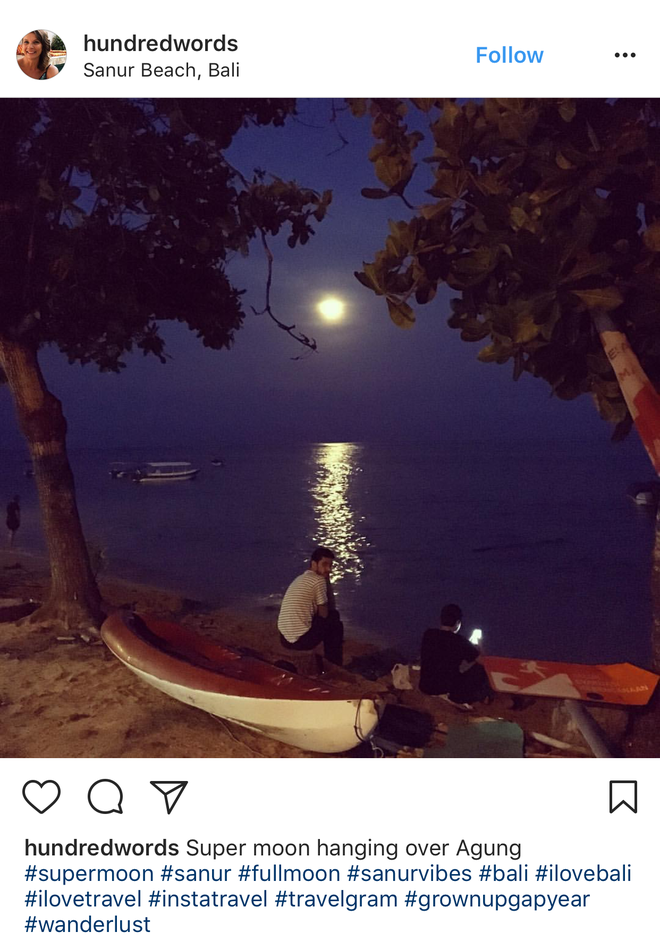Open the #ilovebali hashtag
The width and height of the screenshot is (660, 949).
583,874
